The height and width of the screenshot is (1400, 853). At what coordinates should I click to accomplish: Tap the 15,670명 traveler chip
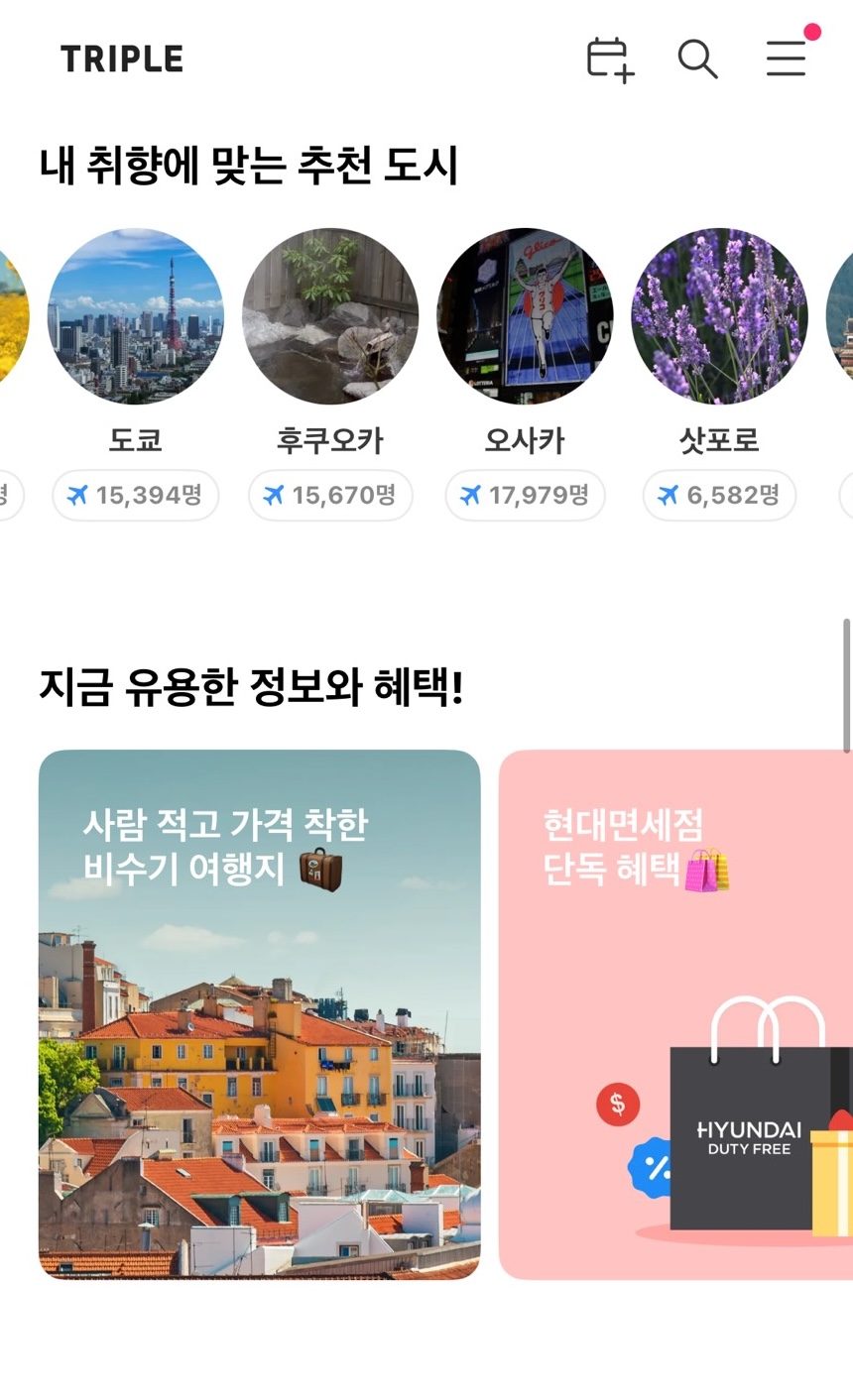(x=330, y=495)
